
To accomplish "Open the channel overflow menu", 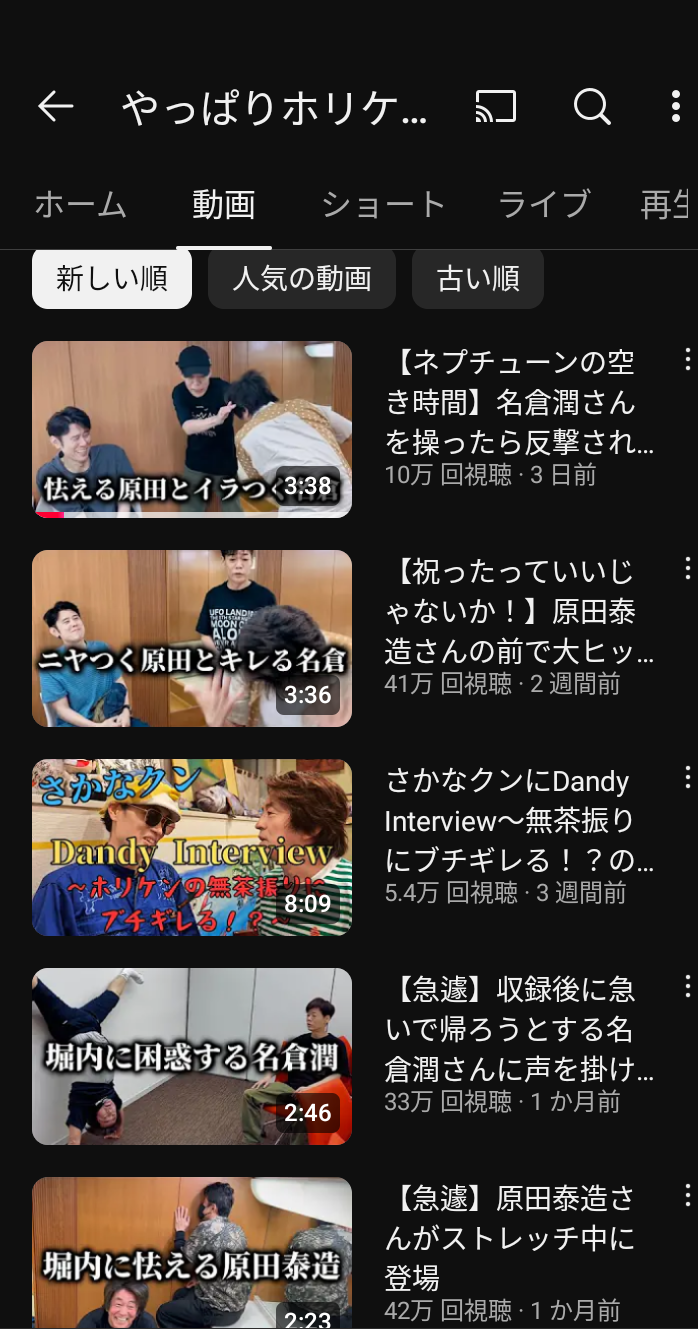I will click(676, 106).
